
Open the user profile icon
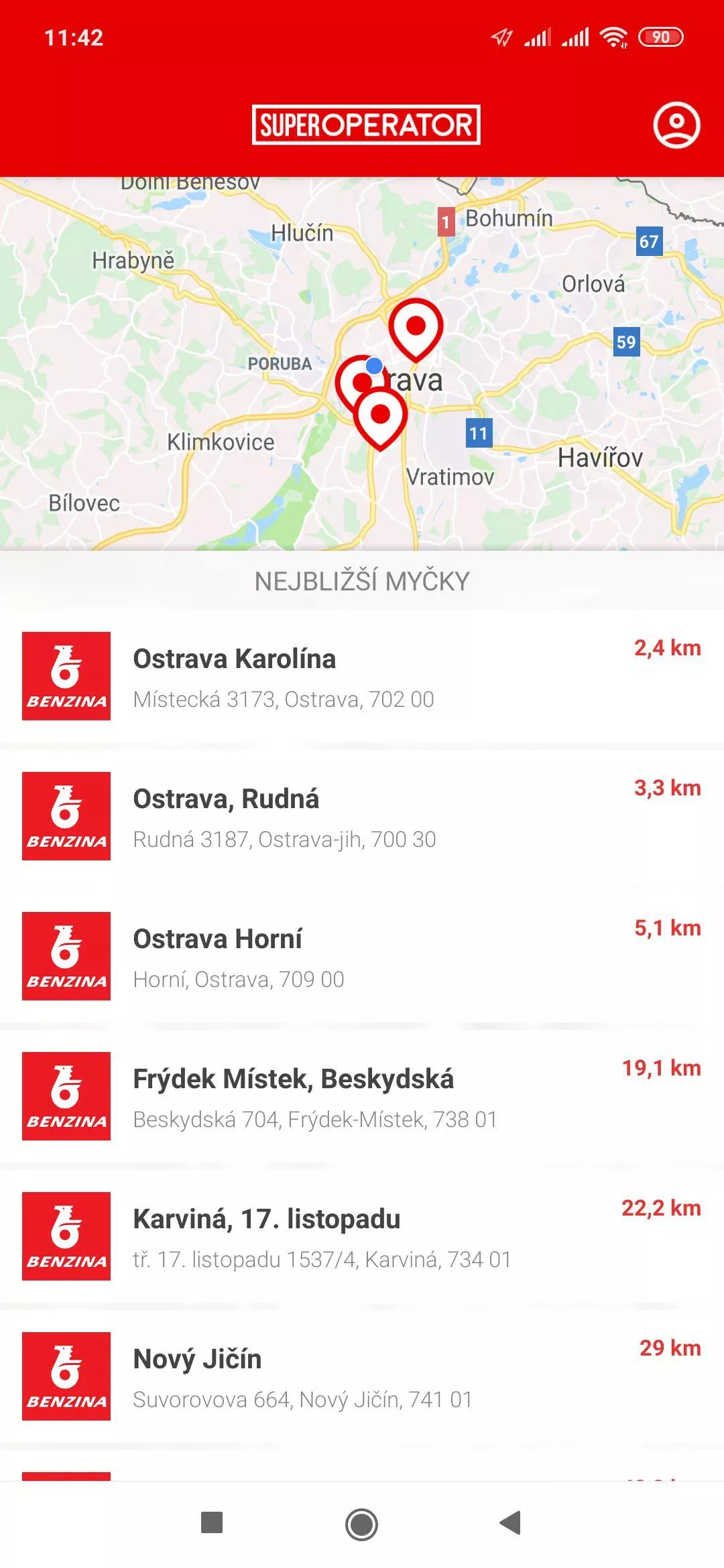click(676, 125)
